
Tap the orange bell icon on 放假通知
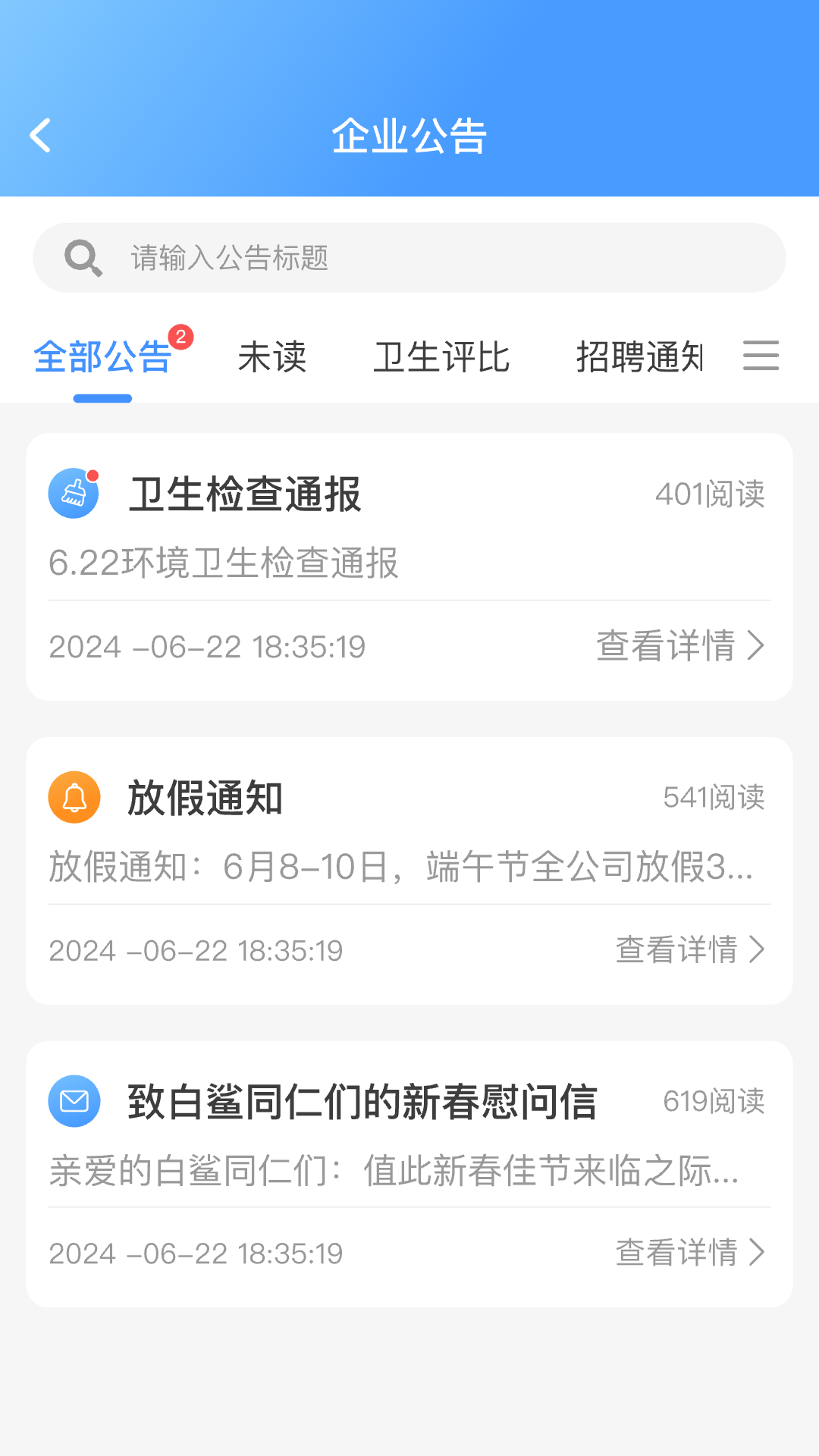[x=74, y=798]
